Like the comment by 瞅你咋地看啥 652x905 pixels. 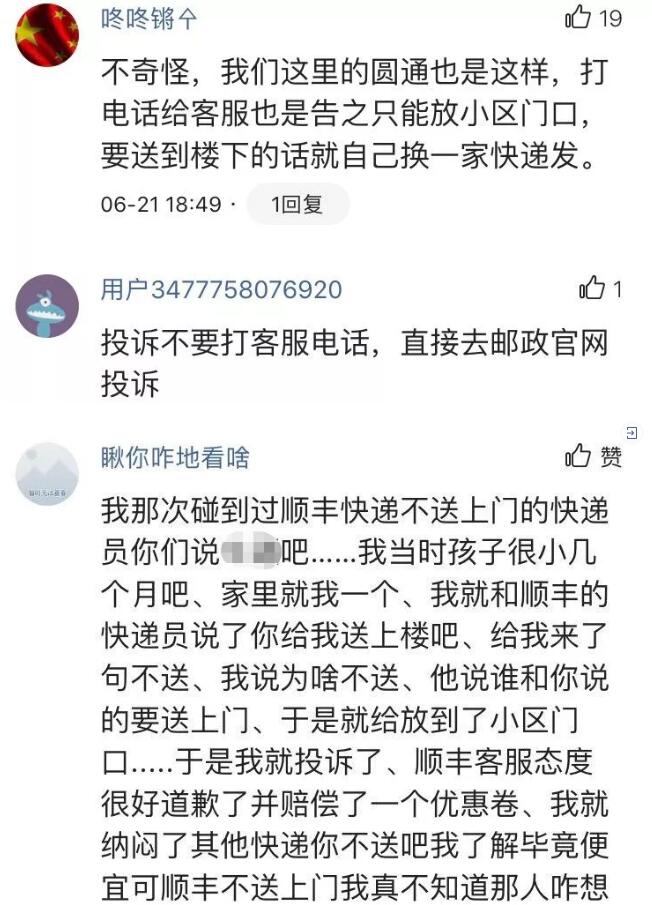580,457
